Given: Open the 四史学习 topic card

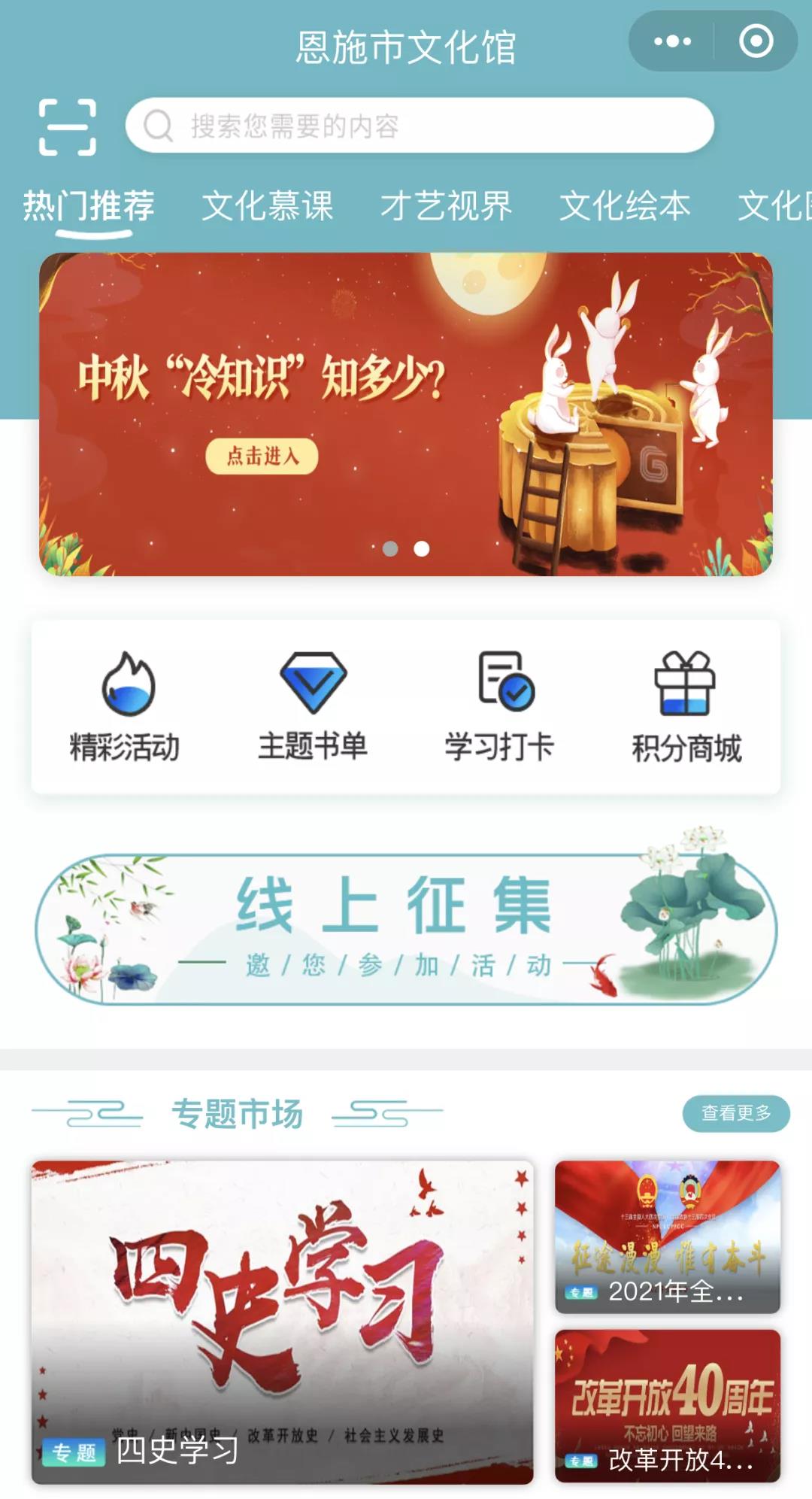Looking at the screenshot, I should click(x=282, y=1321).
